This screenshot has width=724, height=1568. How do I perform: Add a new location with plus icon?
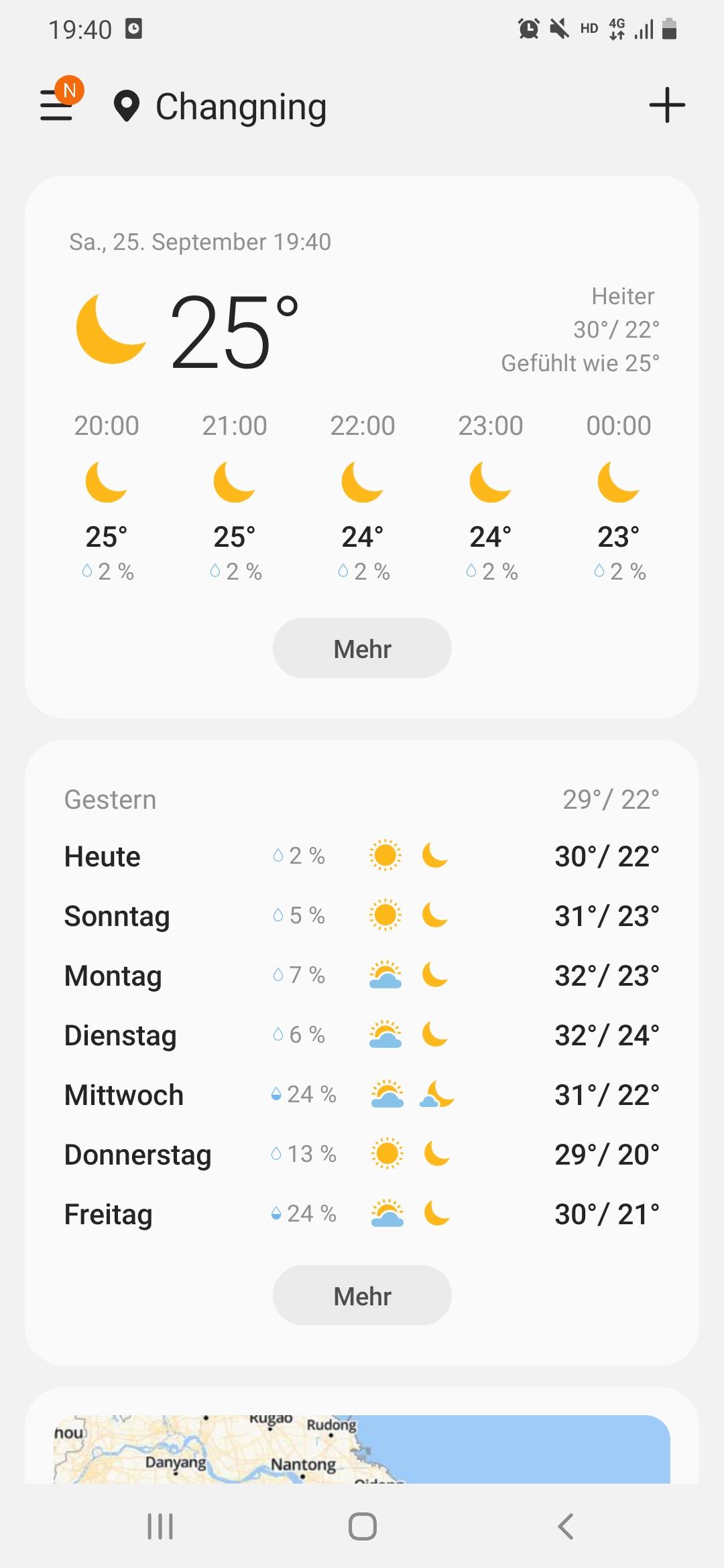666,105
